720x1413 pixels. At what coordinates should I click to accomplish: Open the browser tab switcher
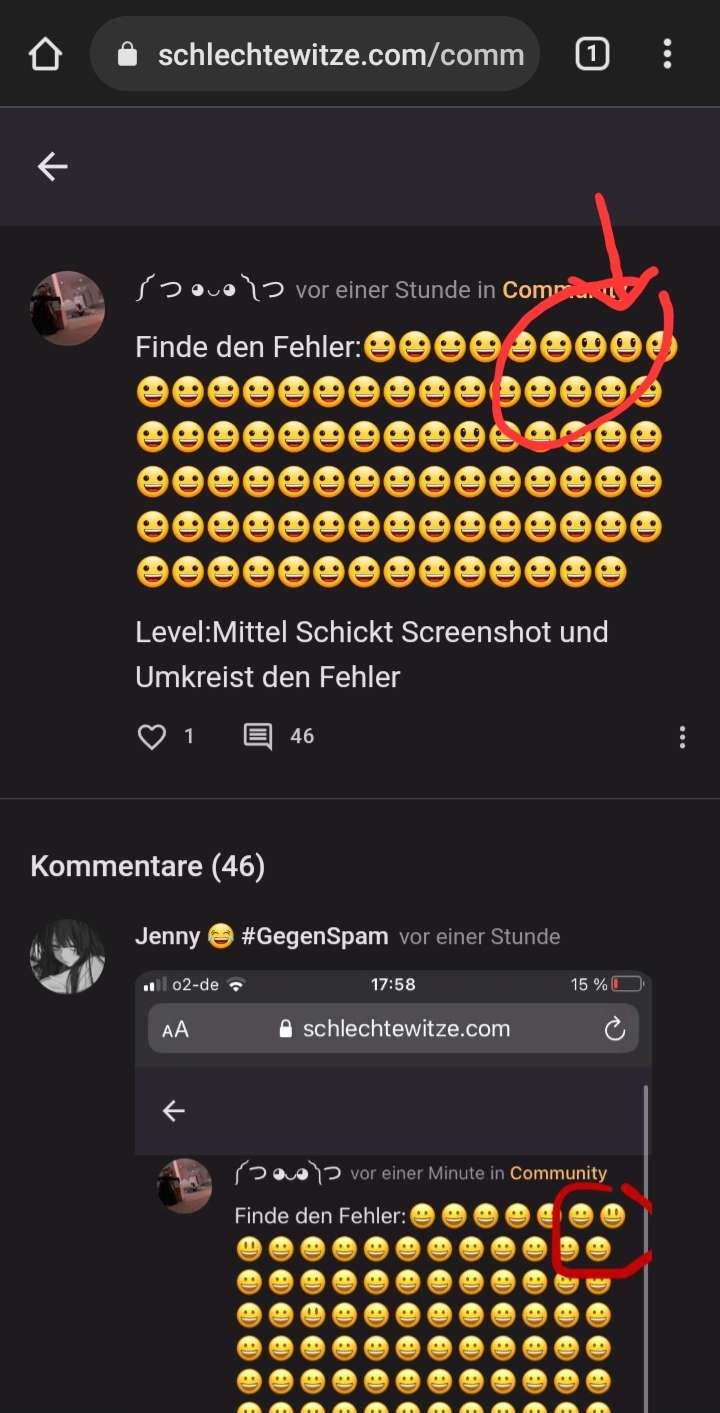click(x=592, y=55)
